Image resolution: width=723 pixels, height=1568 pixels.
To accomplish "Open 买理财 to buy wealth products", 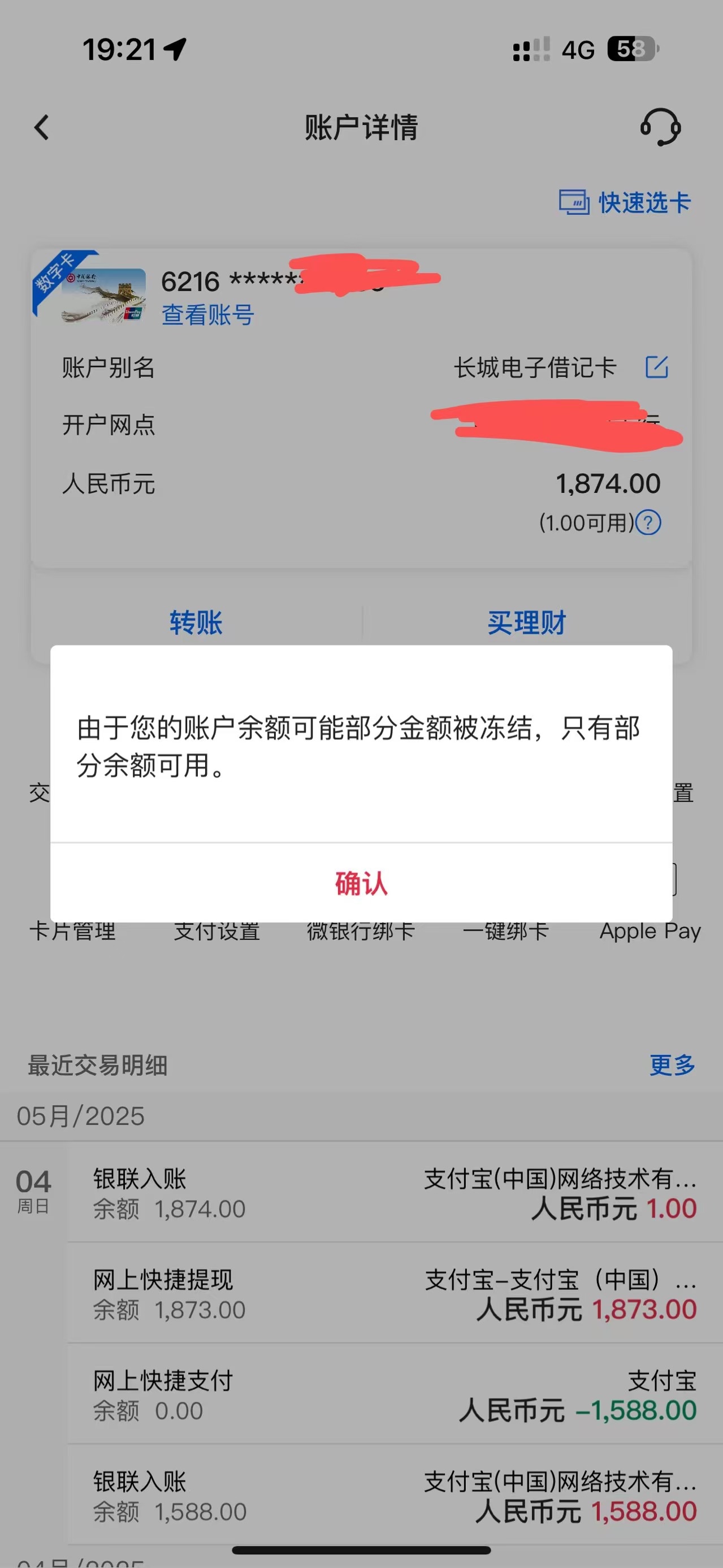I will pos(526,623).
